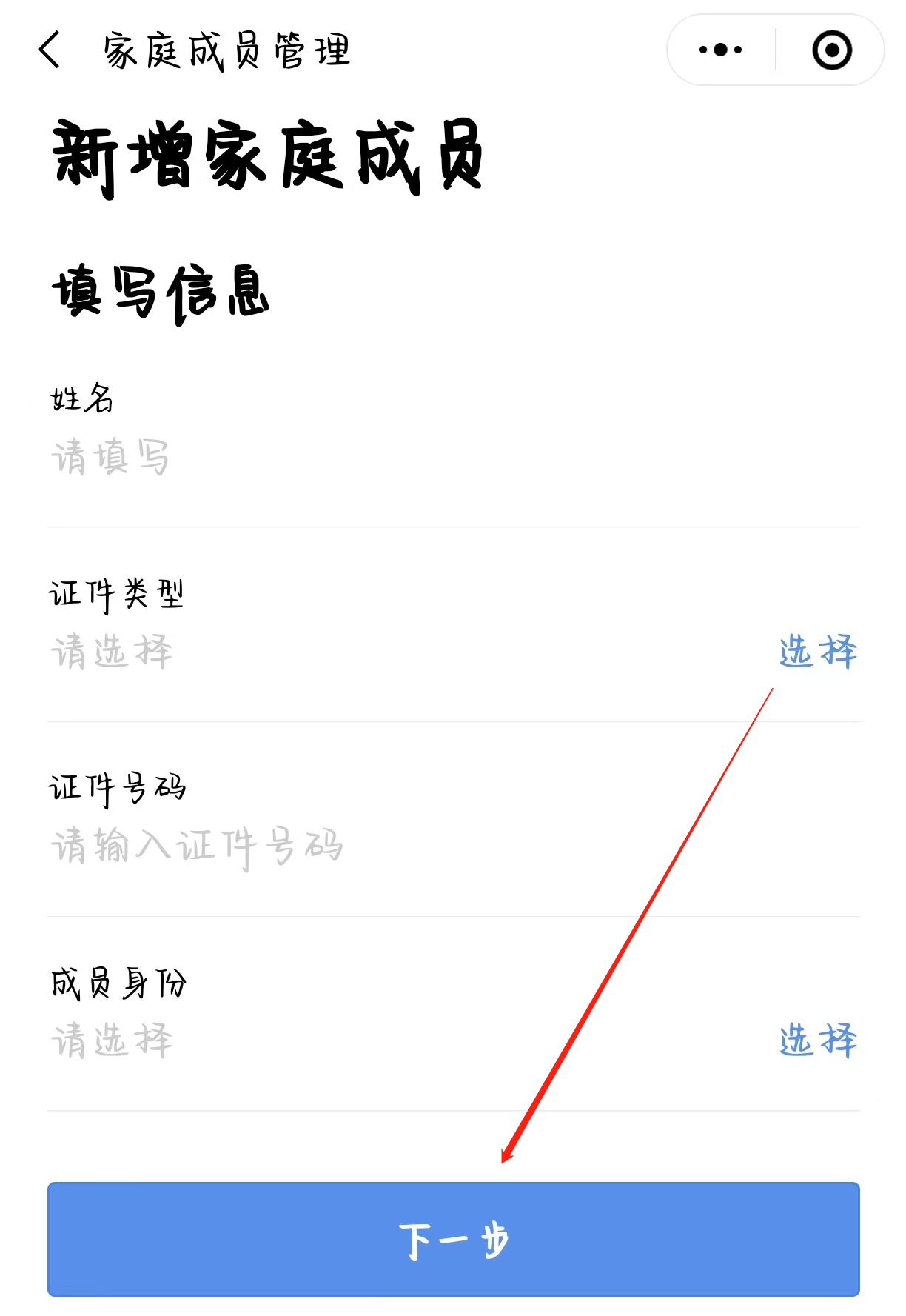Proceed with the 下一步 button
This screenshot has height=1316, width=906.
point(453,1239)
